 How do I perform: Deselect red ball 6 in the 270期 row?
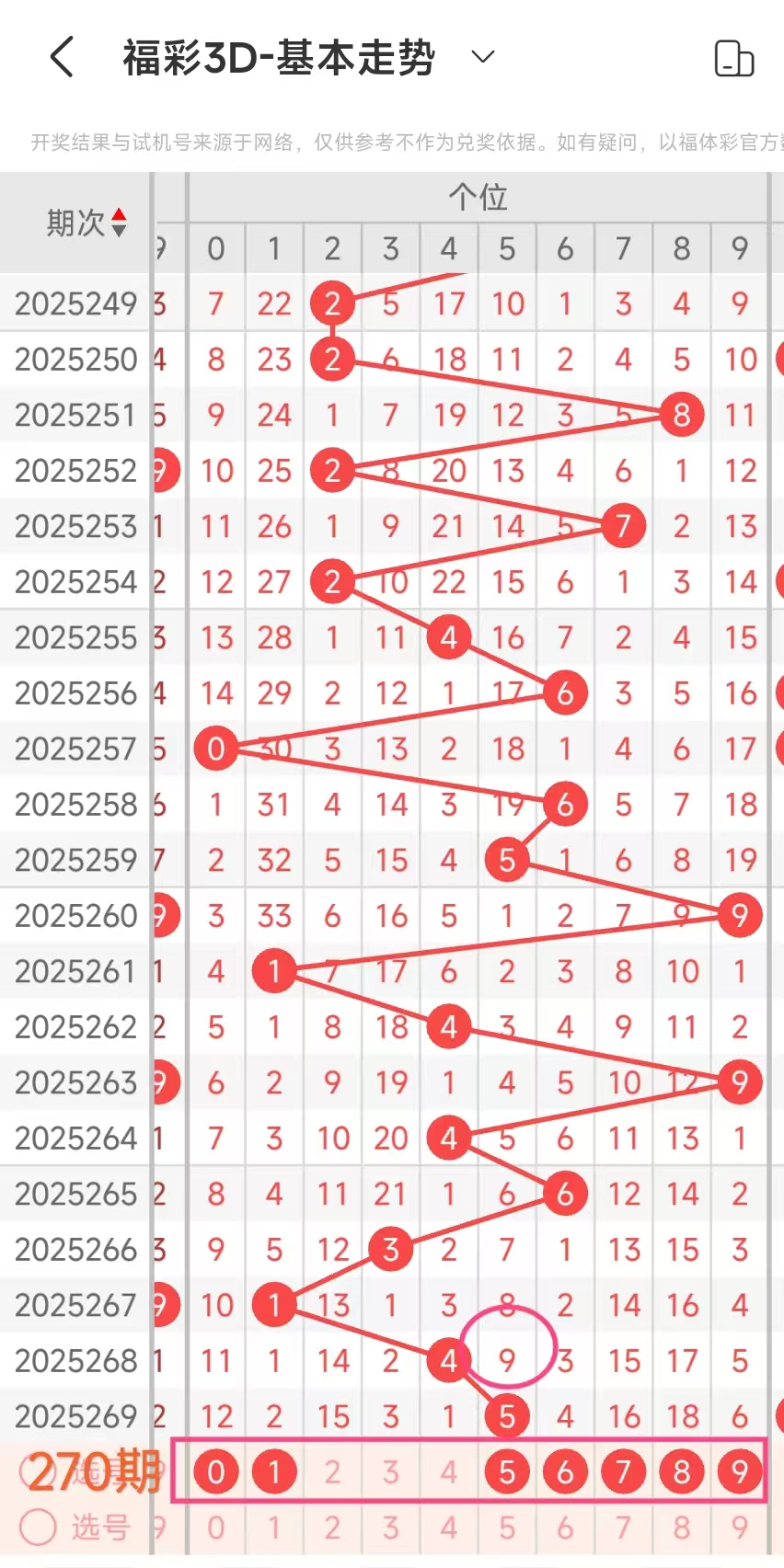(x=565, y=1472)
